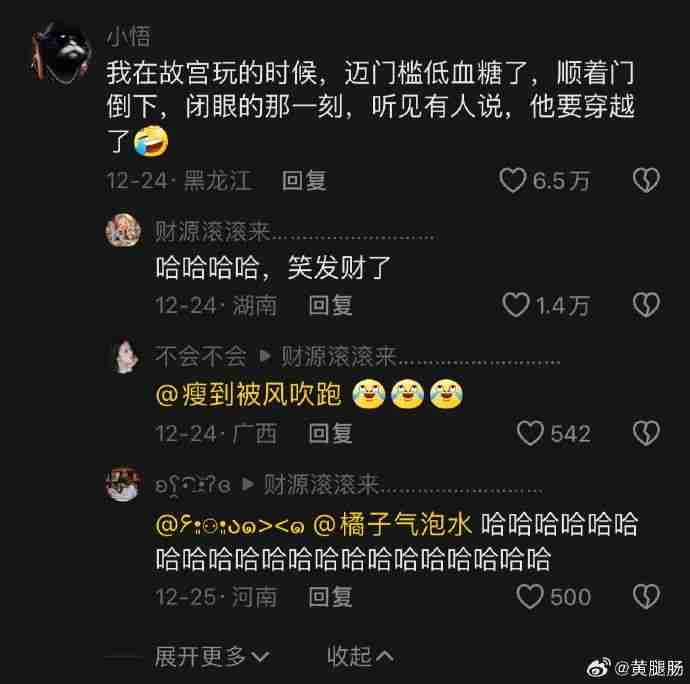Dislike the 笑发财了 reply
690x684 pixels.
pyautogui.click(x=647, y=305)
